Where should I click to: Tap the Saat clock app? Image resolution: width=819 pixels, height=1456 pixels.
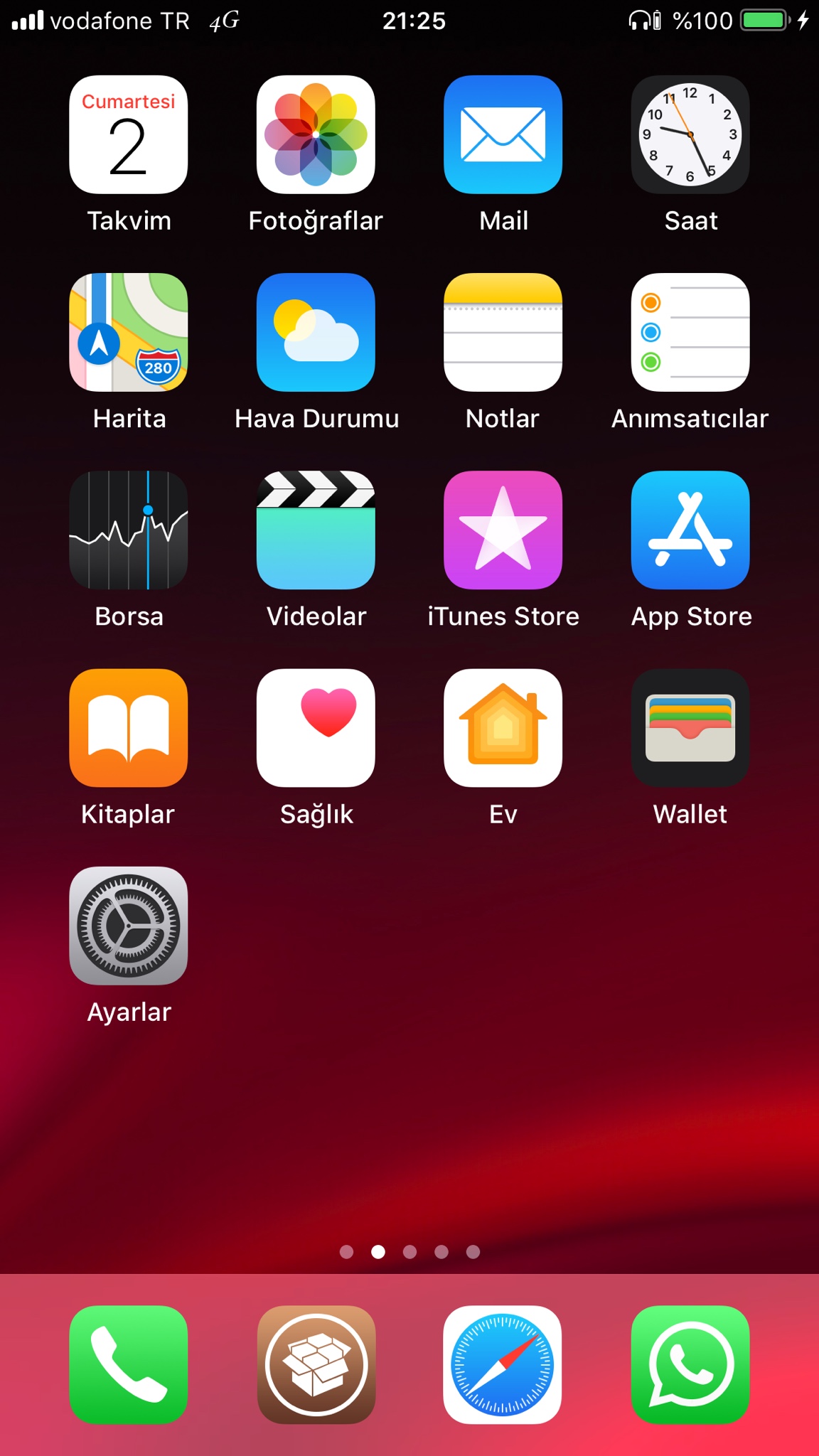[x=690, y=134]
